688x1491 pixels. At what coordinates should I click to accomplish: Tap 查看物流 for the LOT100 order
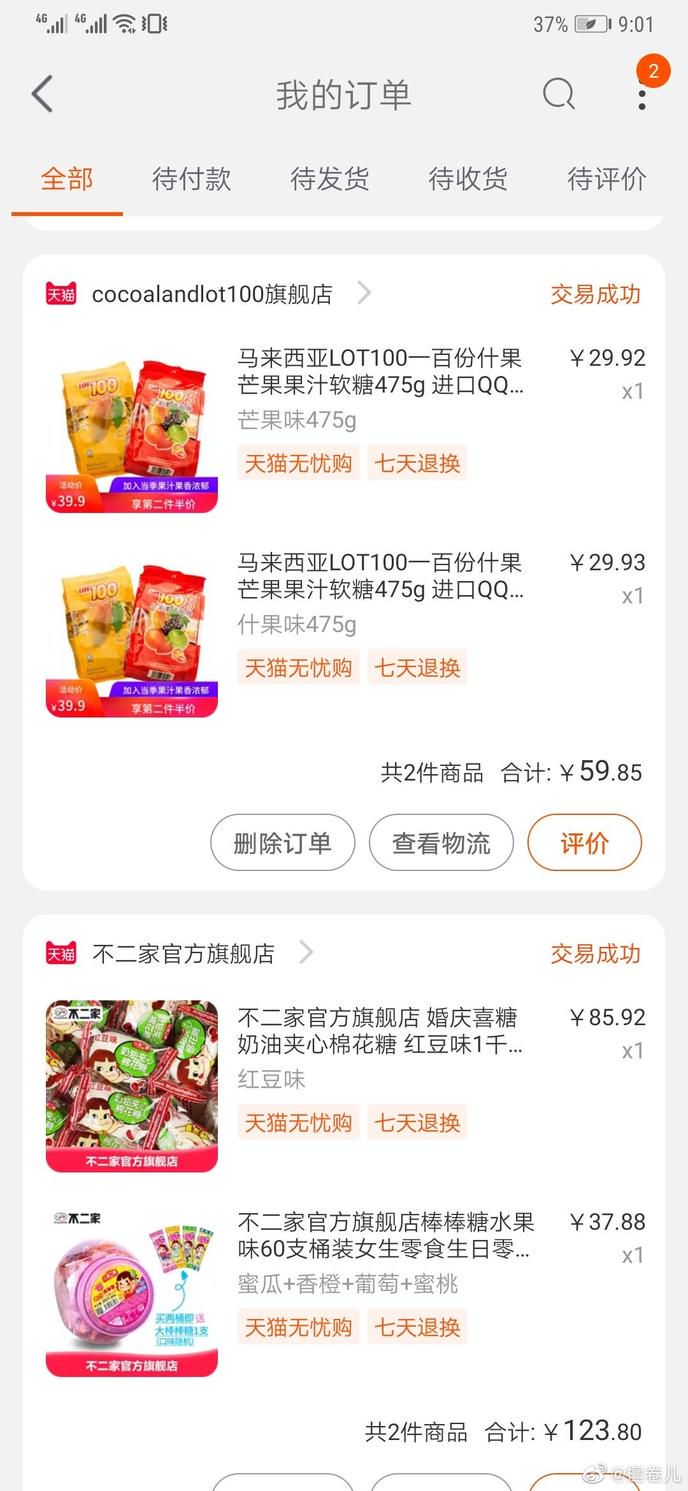click(441, 843)
